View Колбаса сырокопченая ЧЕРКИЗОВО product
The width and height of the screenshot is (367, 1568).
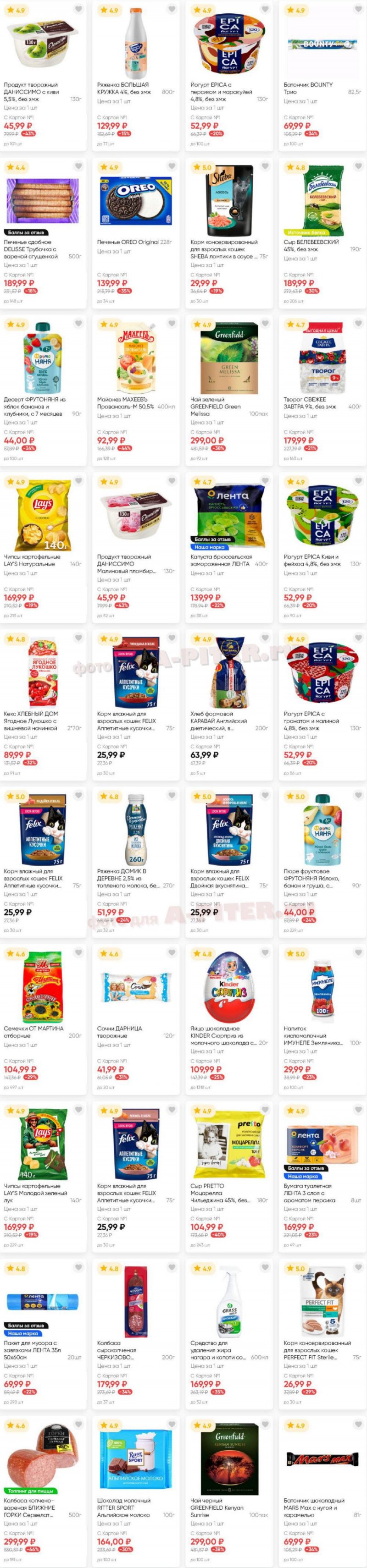click(x=136, y=1303)
